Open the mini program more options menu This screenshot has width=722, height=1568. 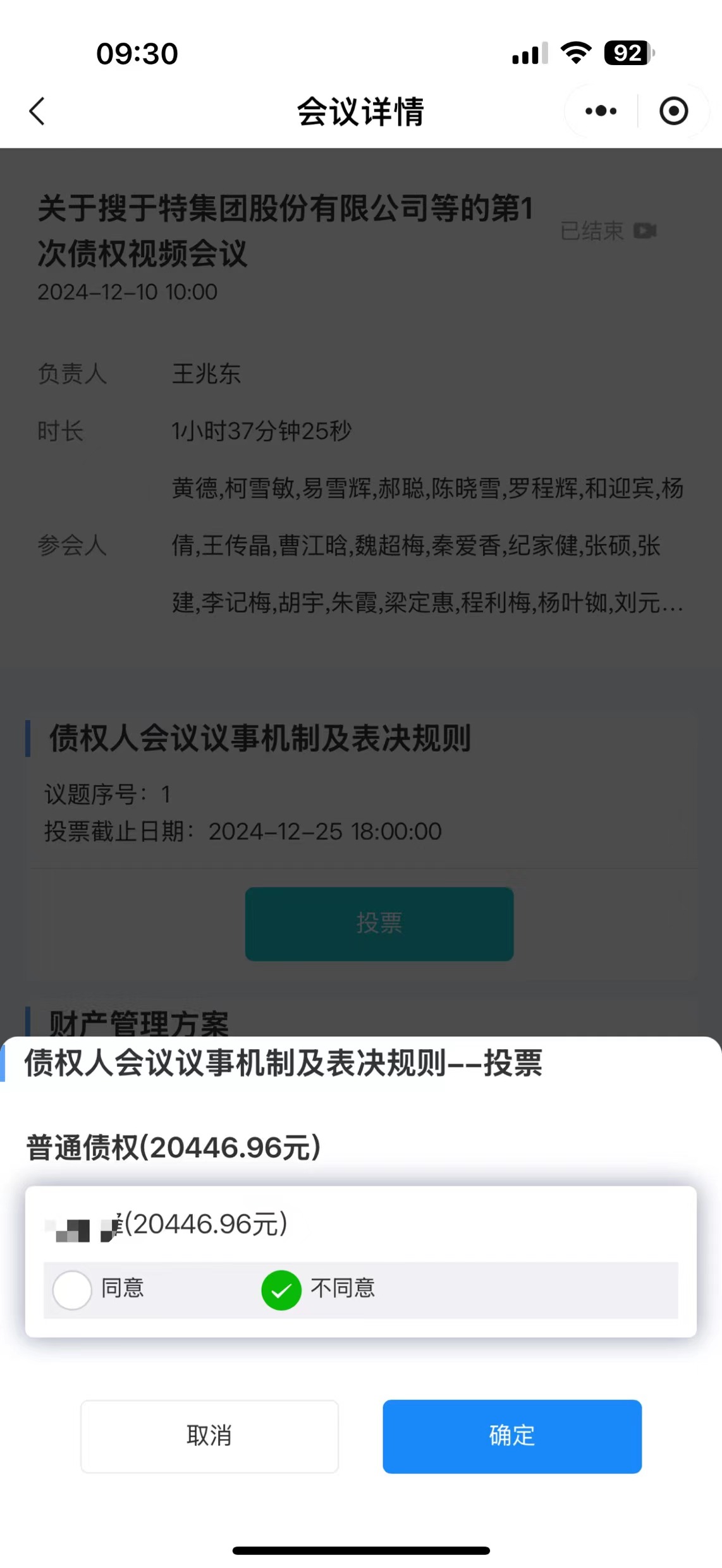coord(601,112)
